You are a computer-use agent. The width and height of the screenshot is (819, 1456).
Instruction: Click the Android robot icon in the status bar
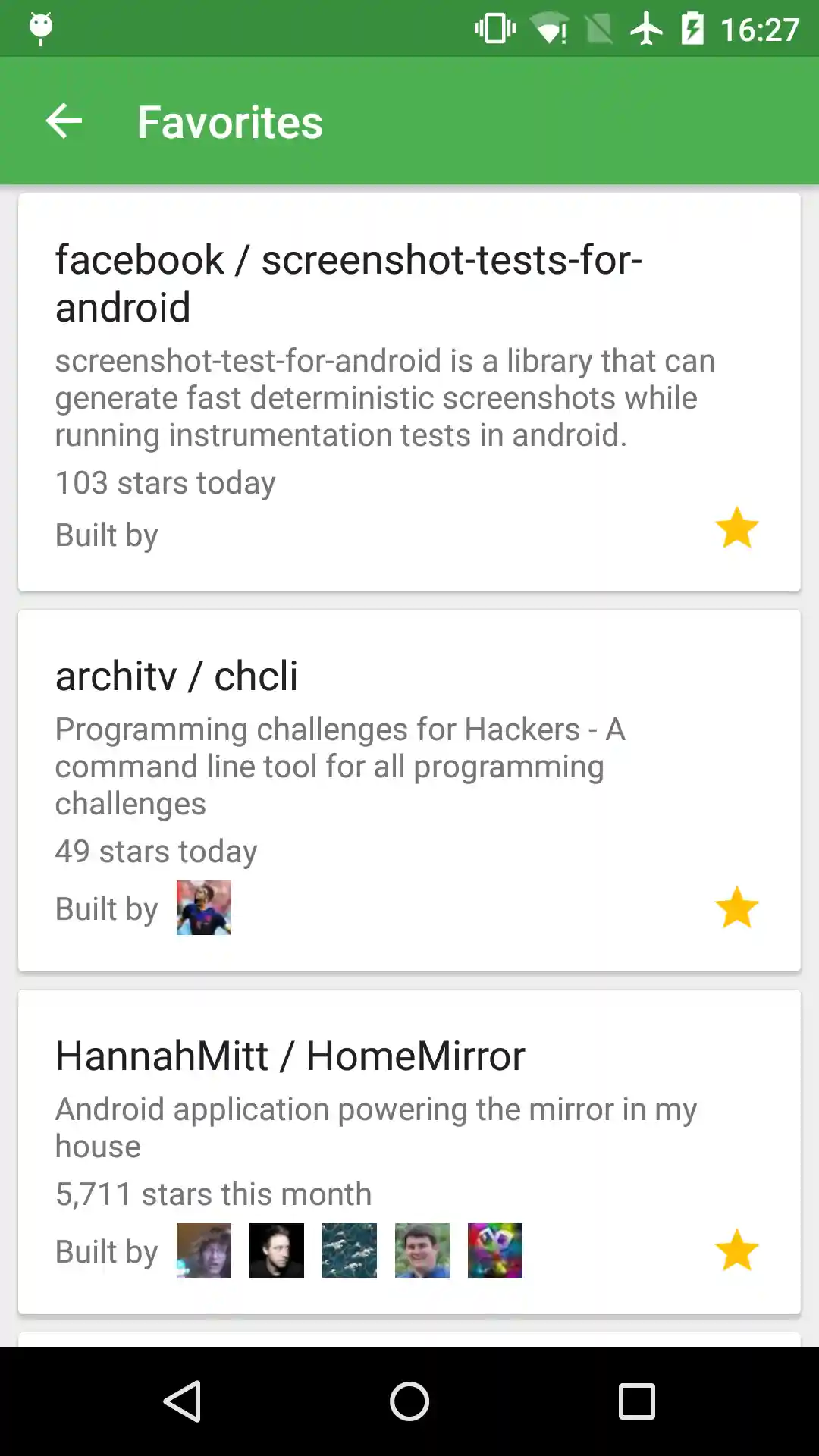[x=39, y=27]
